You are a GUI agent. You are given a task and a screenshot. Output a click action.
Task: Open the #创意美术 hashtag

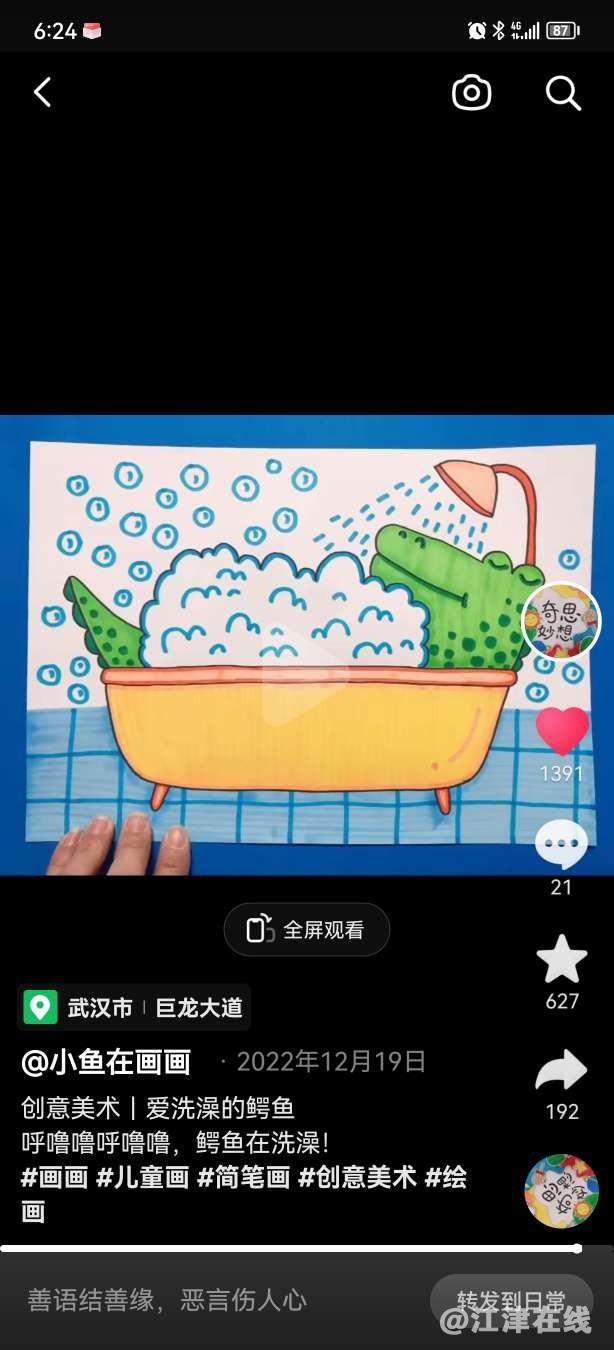point(357,1177)
